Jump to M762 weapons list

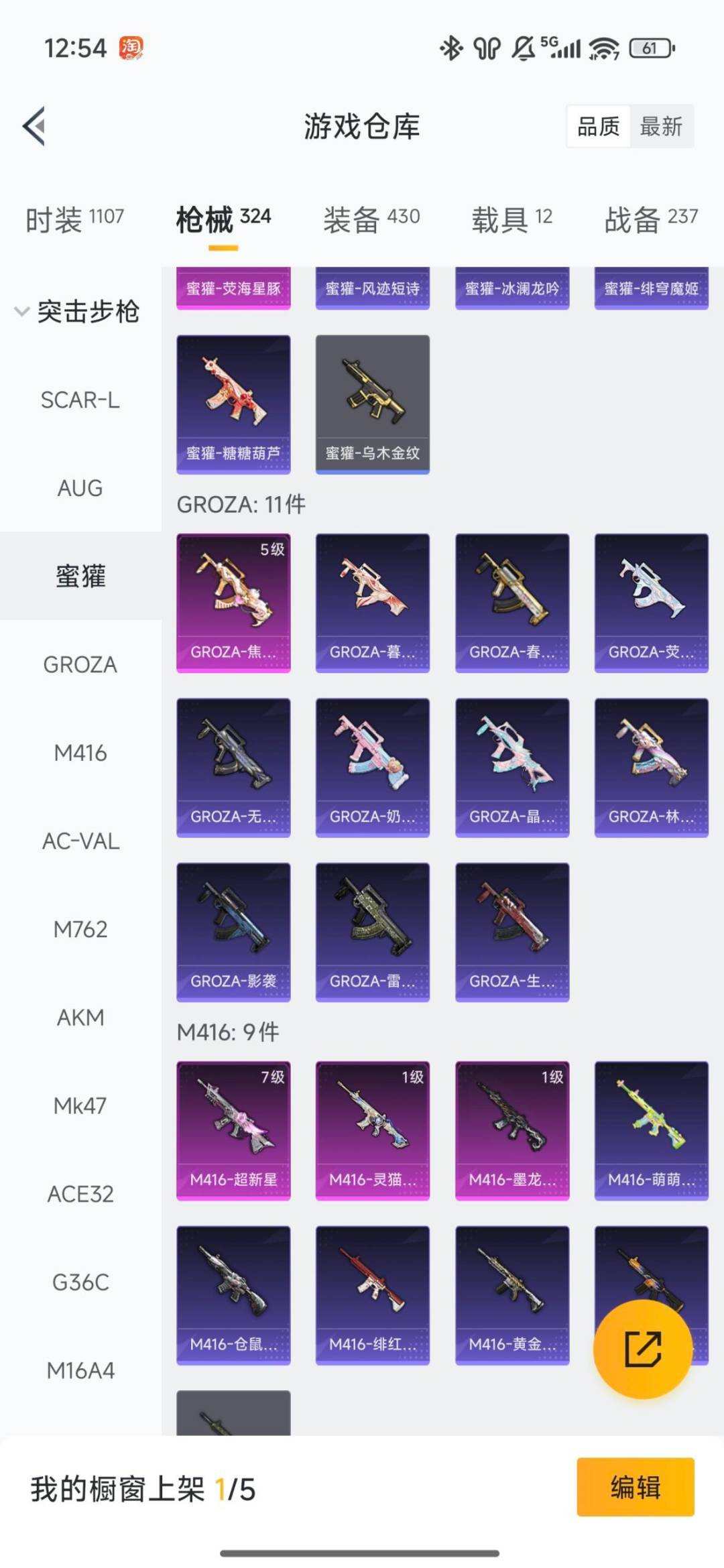tap(80, 929)
